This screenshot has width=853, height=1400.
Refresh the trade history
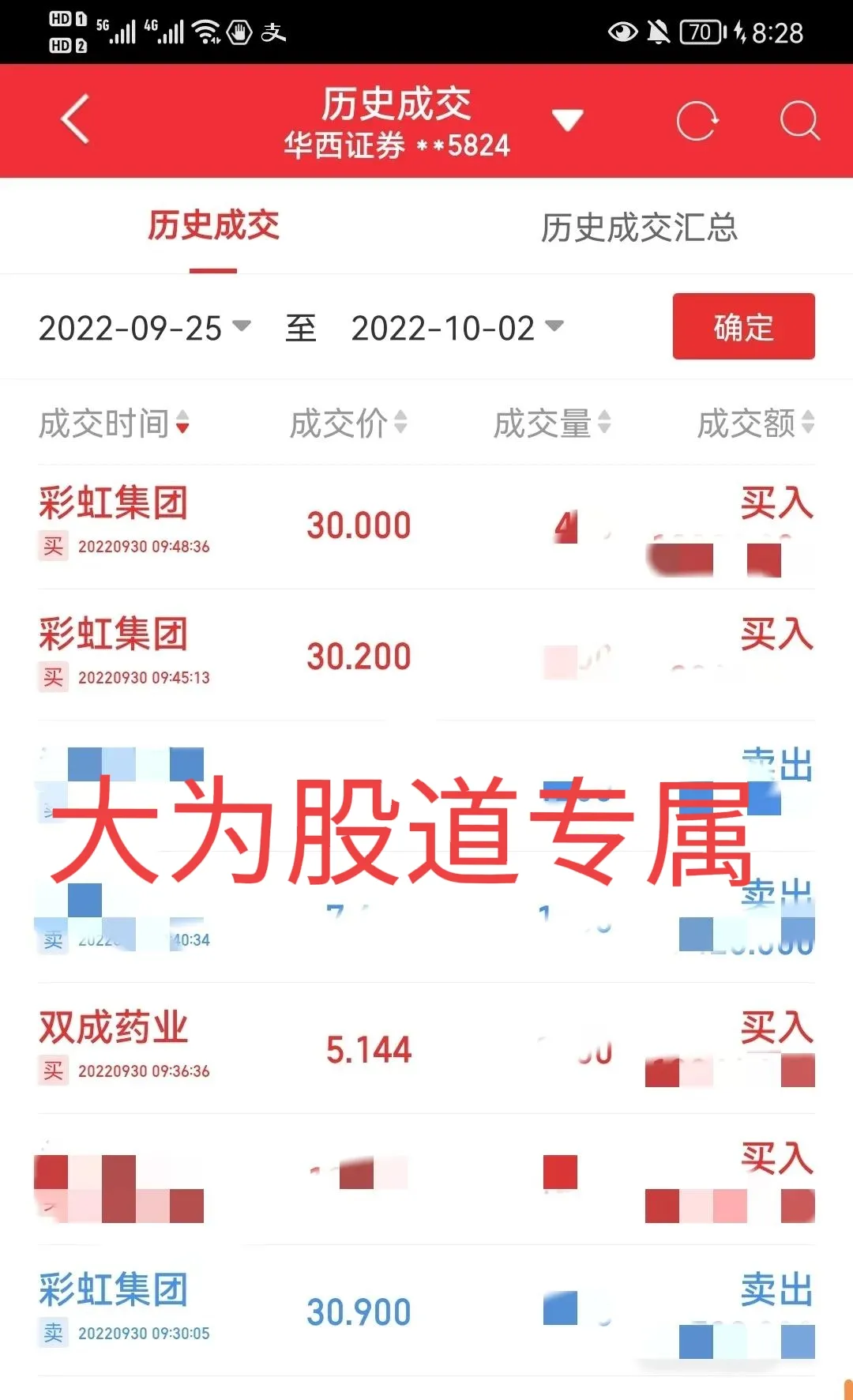(697, 121)
